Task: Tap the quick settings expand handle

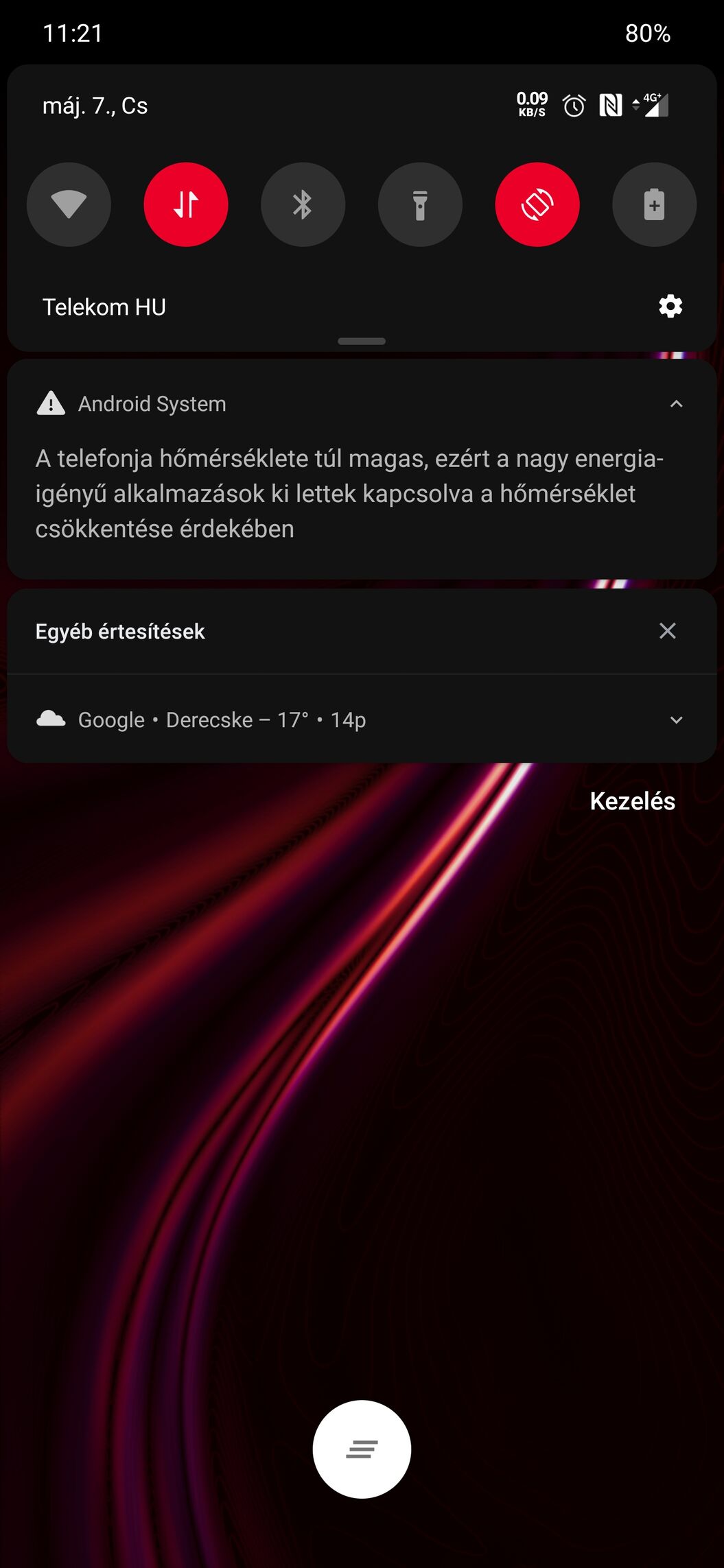Action: 362,341
